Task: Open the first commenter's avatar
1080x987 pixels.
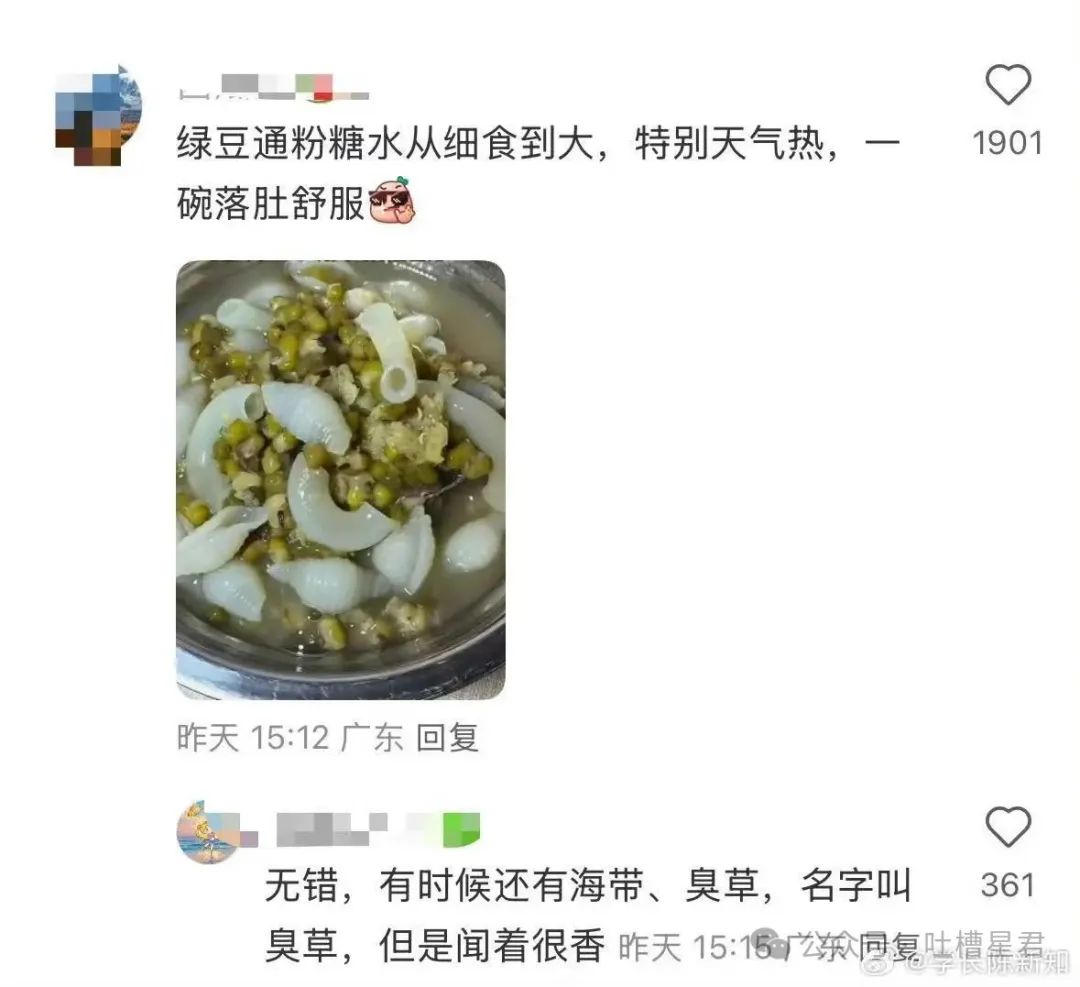Action: tap(98, 116)
